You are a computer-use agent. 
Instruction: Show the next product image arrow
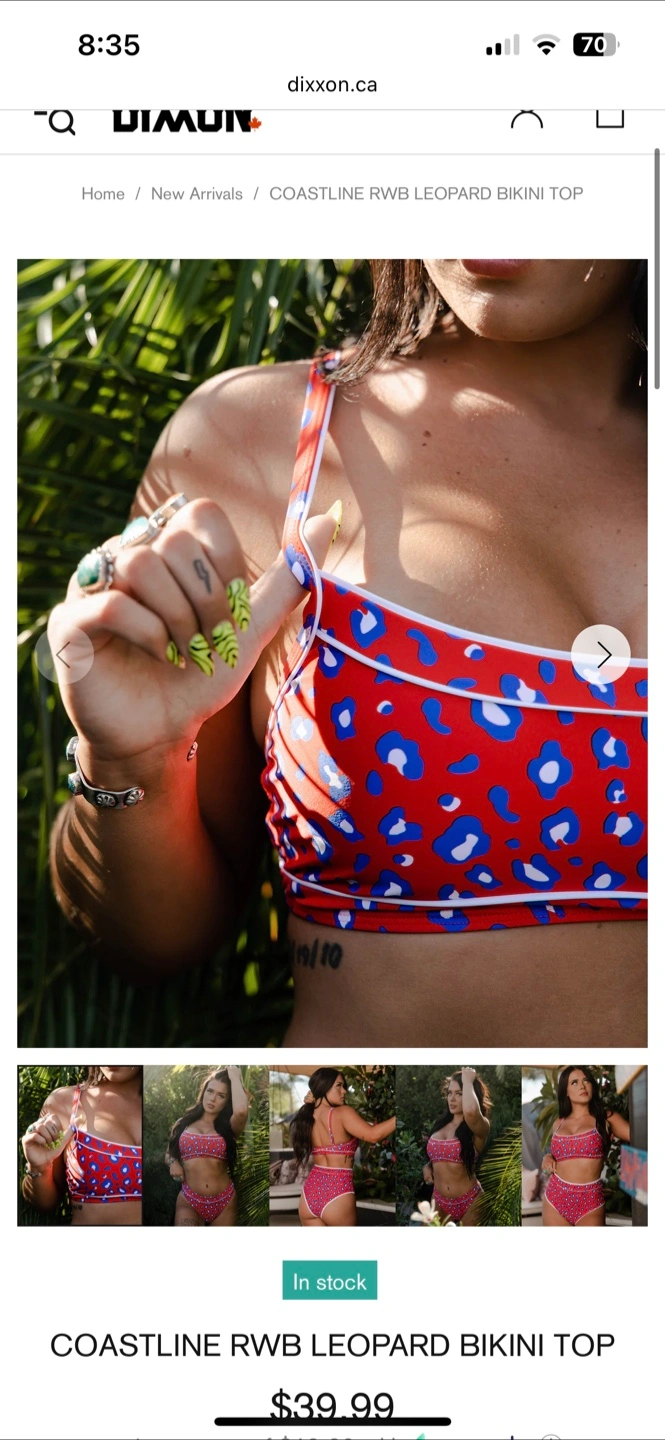pos(601,654)
